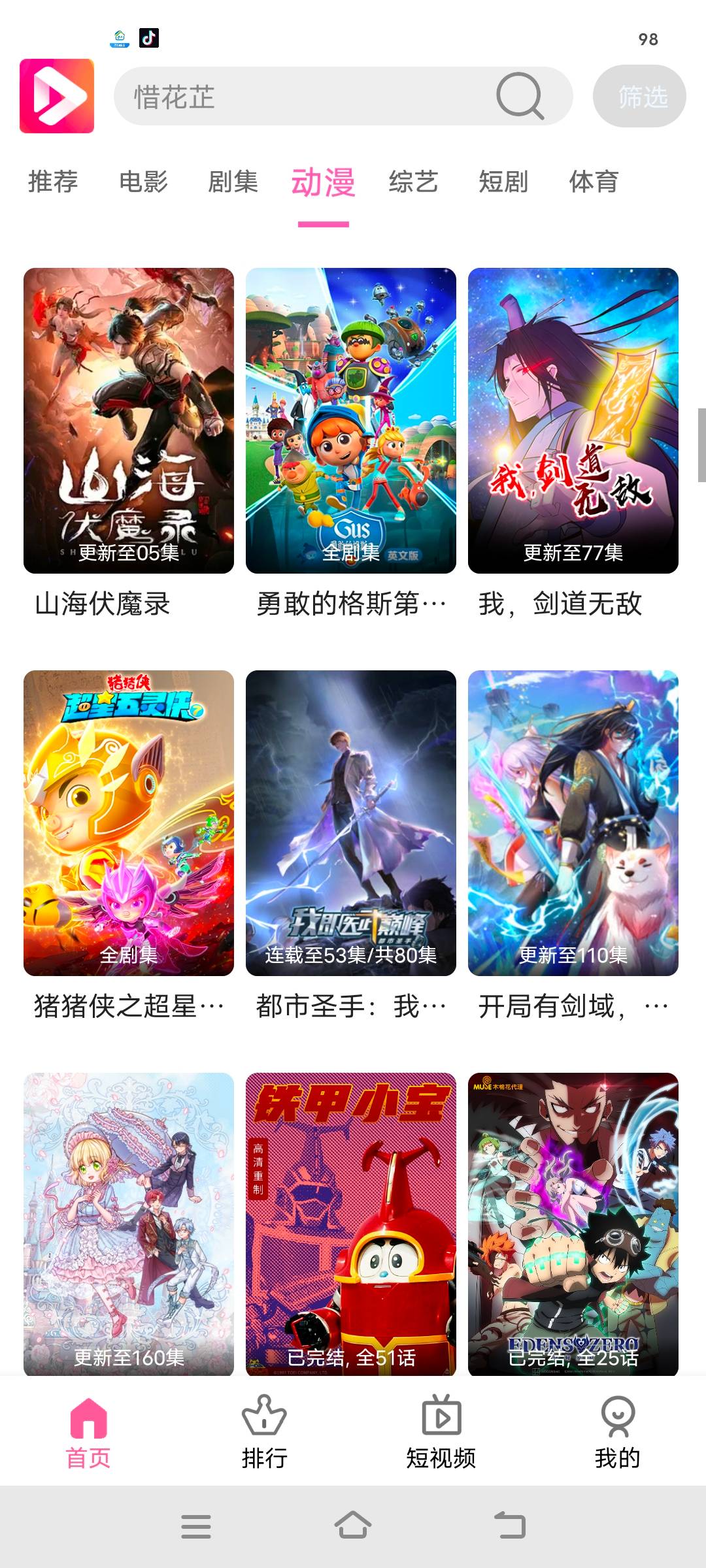Tap the system back button
The image size is (706, 1568).
pyautogui.click(x=511, y=1526)
